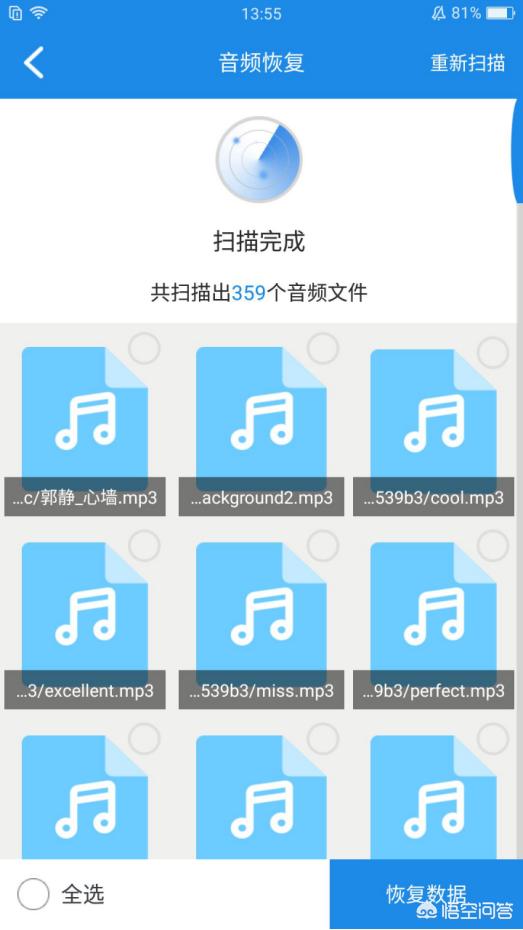Open the excellent.mp3 file tile
This screenshot has width=523, height=930.
(x=85, y=625)
